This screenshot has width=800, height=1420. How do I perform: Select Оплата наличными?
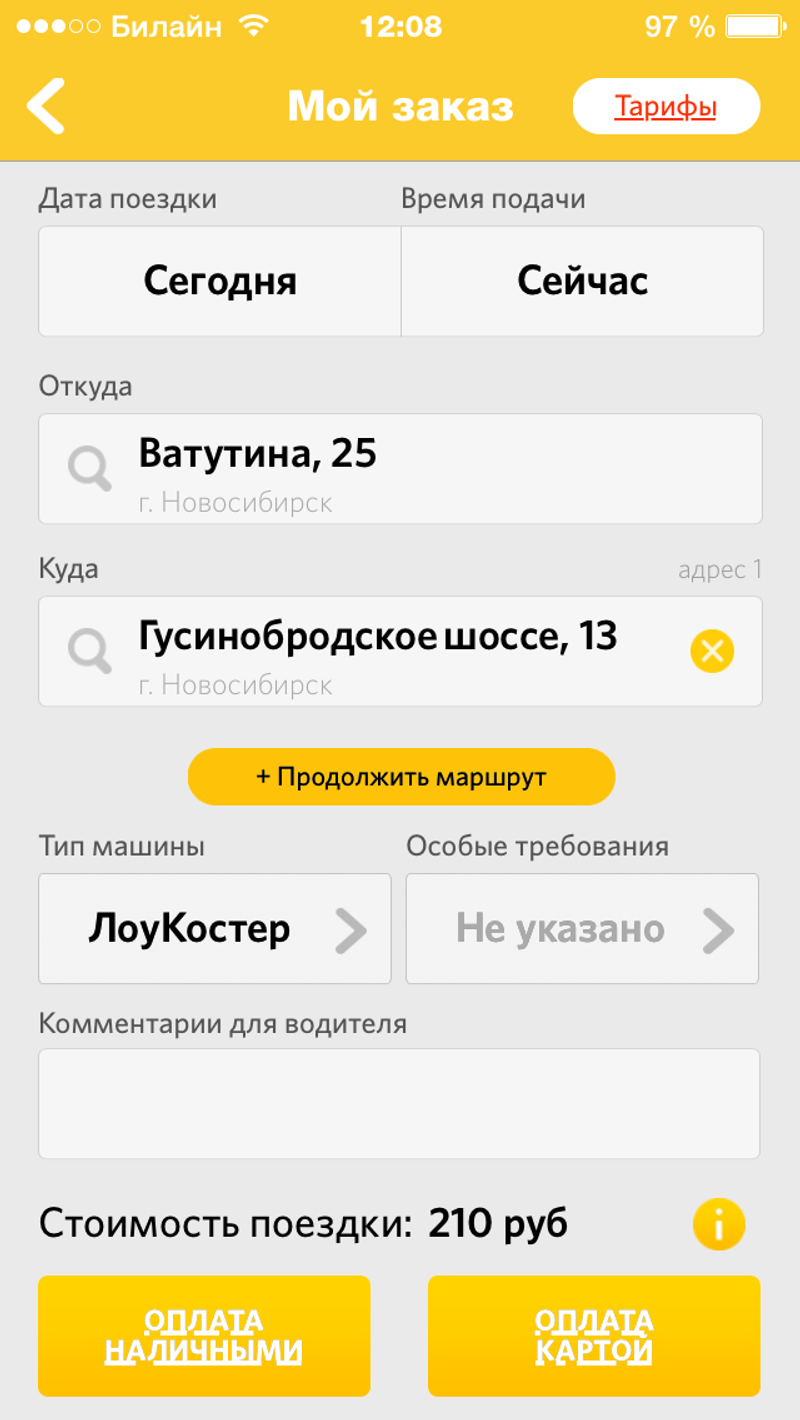point(204,1336)
